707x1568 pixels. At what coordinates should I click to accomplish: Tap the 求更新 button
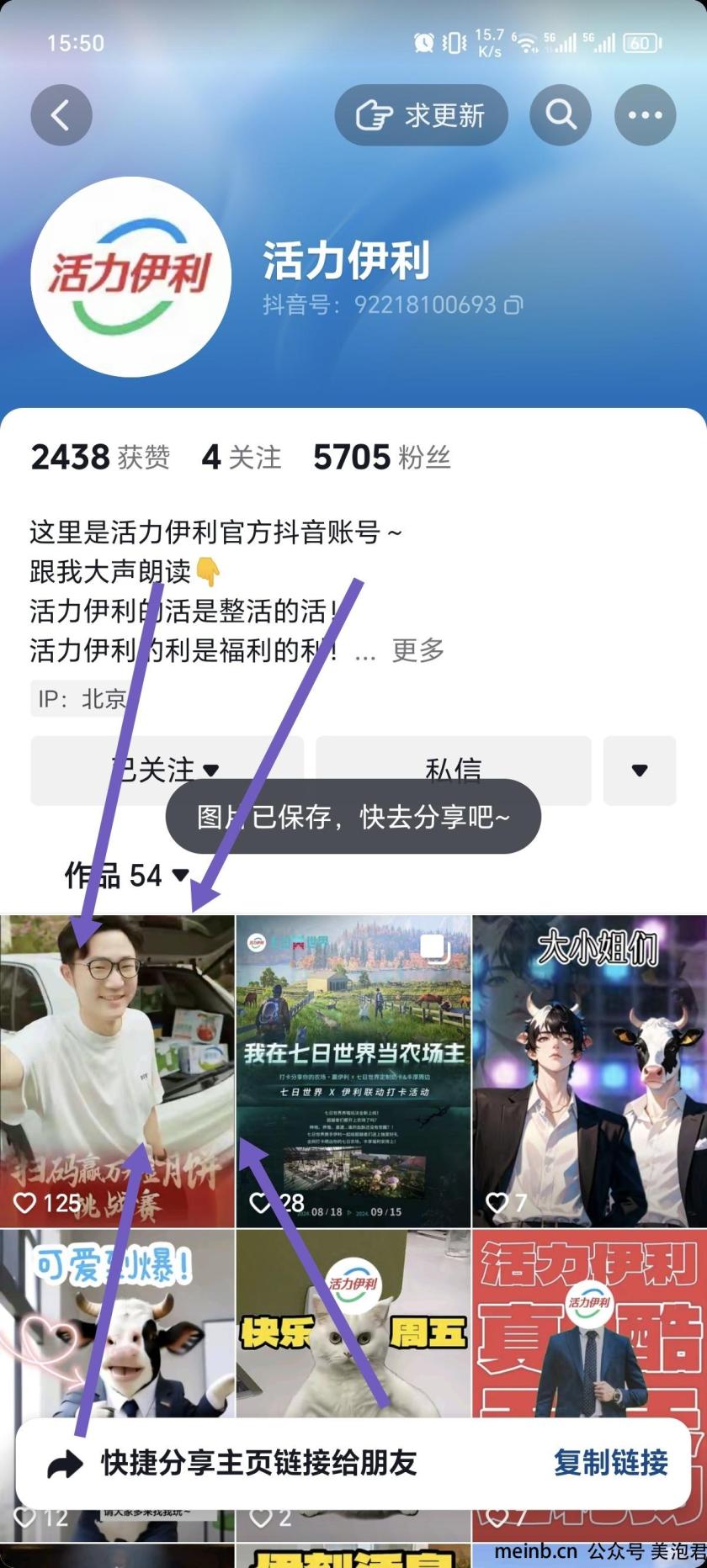(421, 115)
